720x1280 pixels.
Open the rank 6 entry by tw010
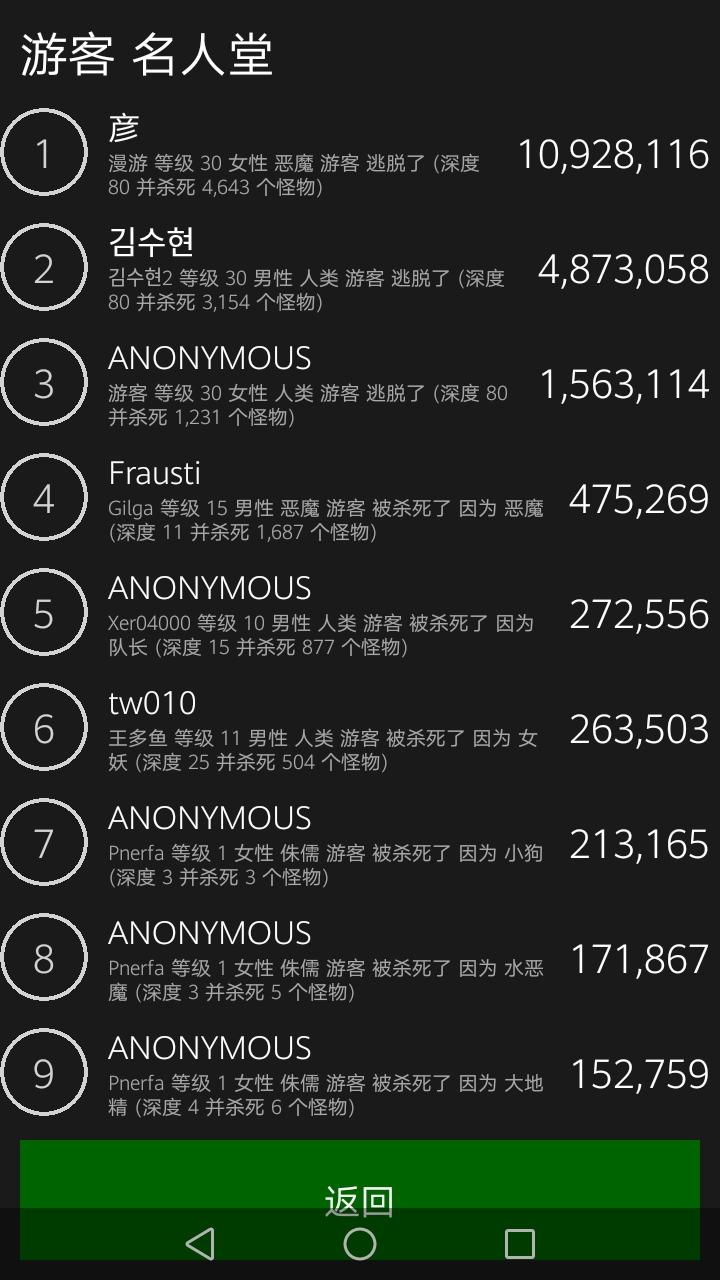coord(360,728)
